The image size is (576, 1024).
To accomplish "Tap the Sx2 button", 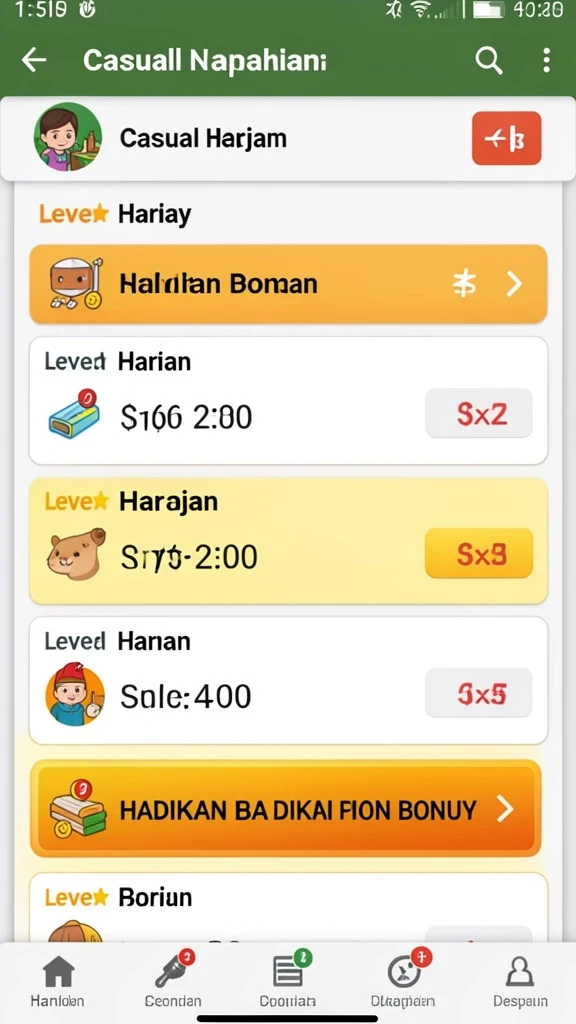I will click(479, 414).
